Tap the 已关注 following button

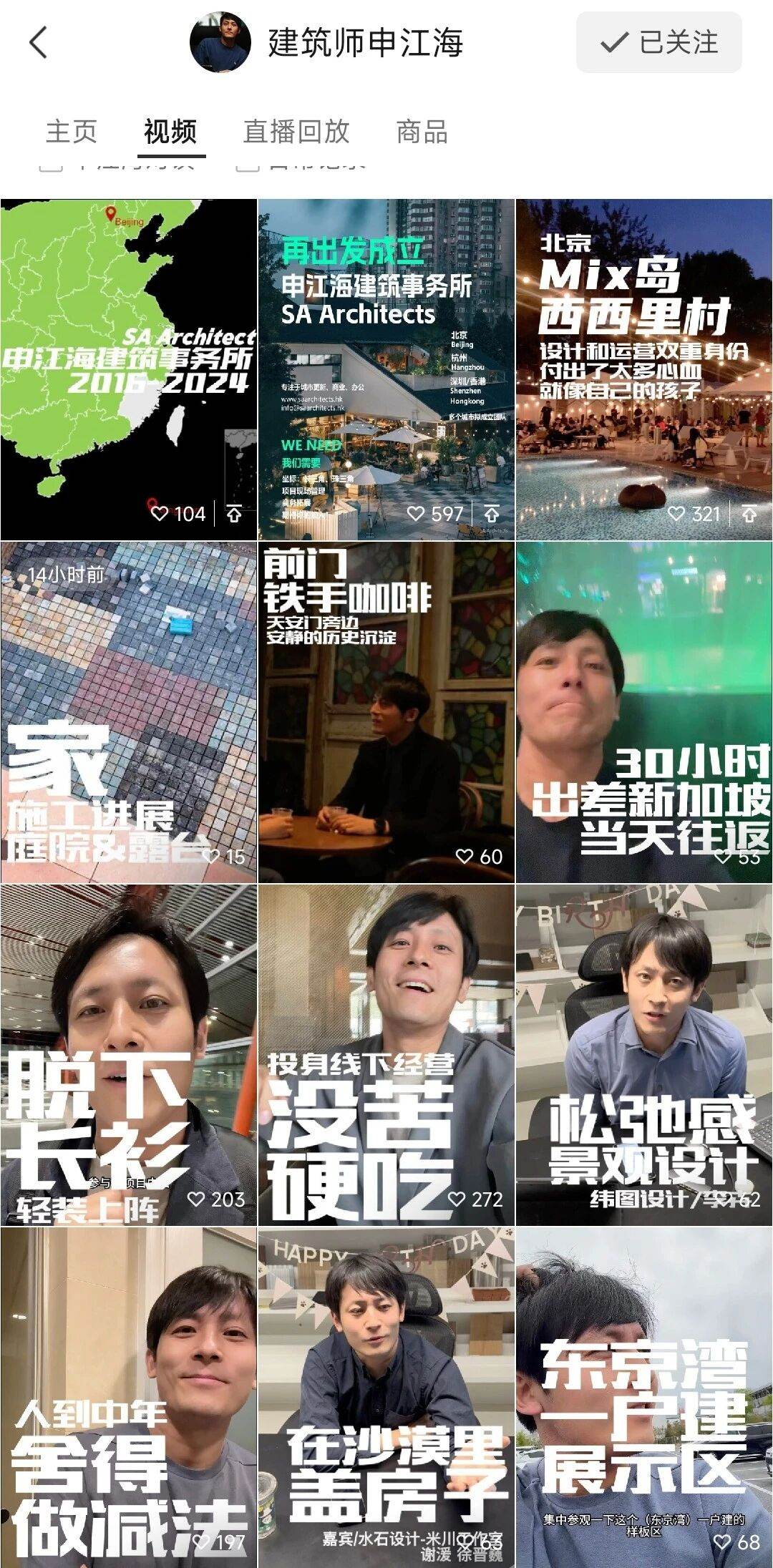coord(658,42)
